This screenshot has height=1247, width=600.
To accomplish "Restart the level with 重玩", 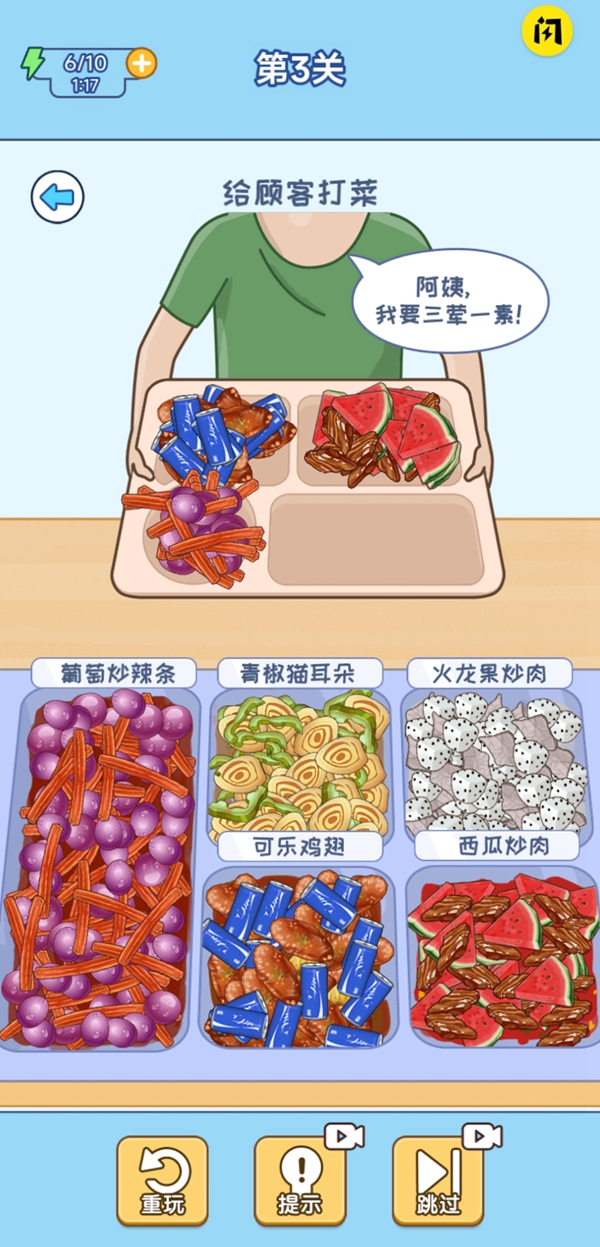I will click(x=162, y=1181).
